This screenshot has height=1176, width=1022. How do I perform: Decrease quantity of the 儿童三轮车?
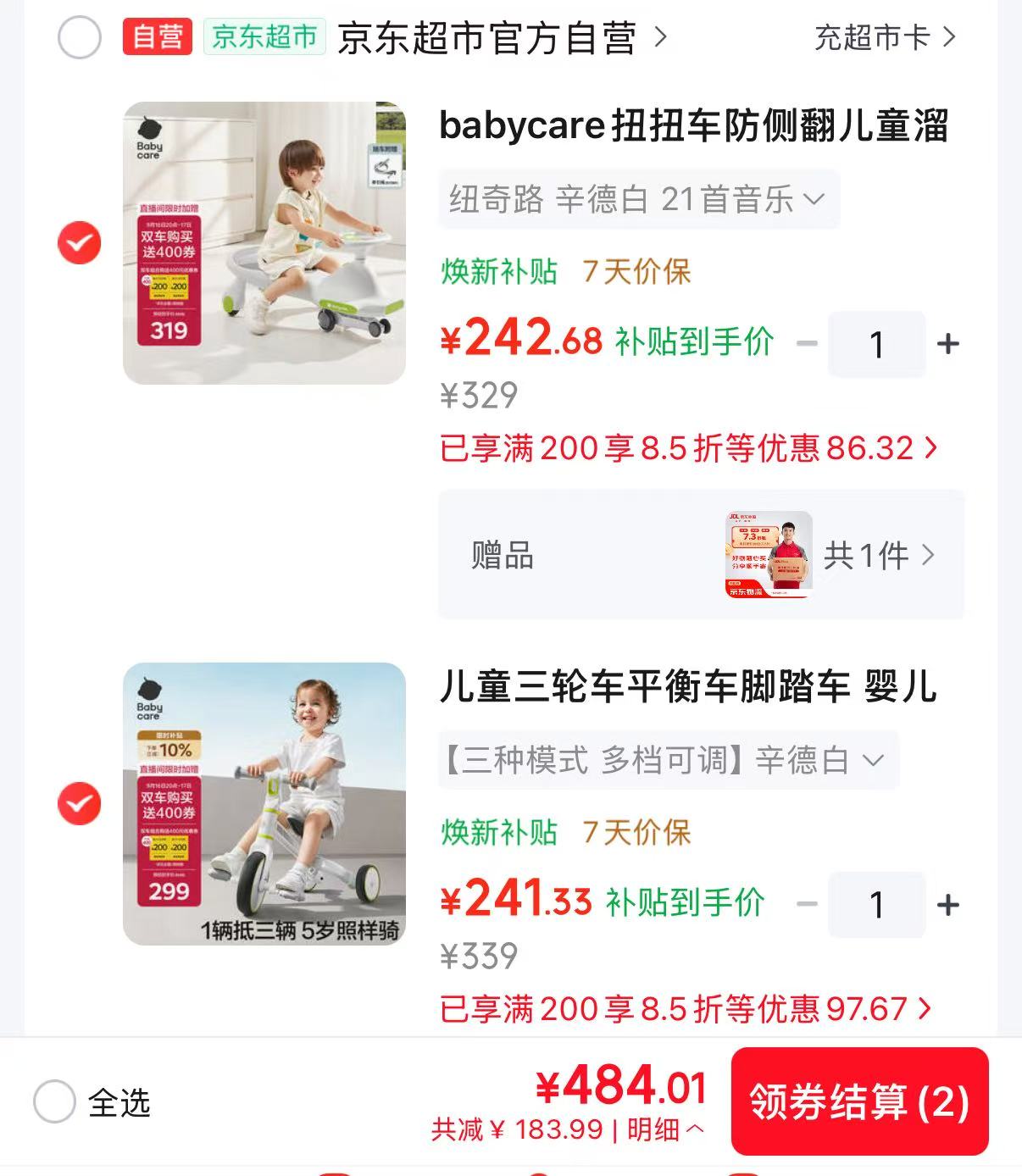808,905
